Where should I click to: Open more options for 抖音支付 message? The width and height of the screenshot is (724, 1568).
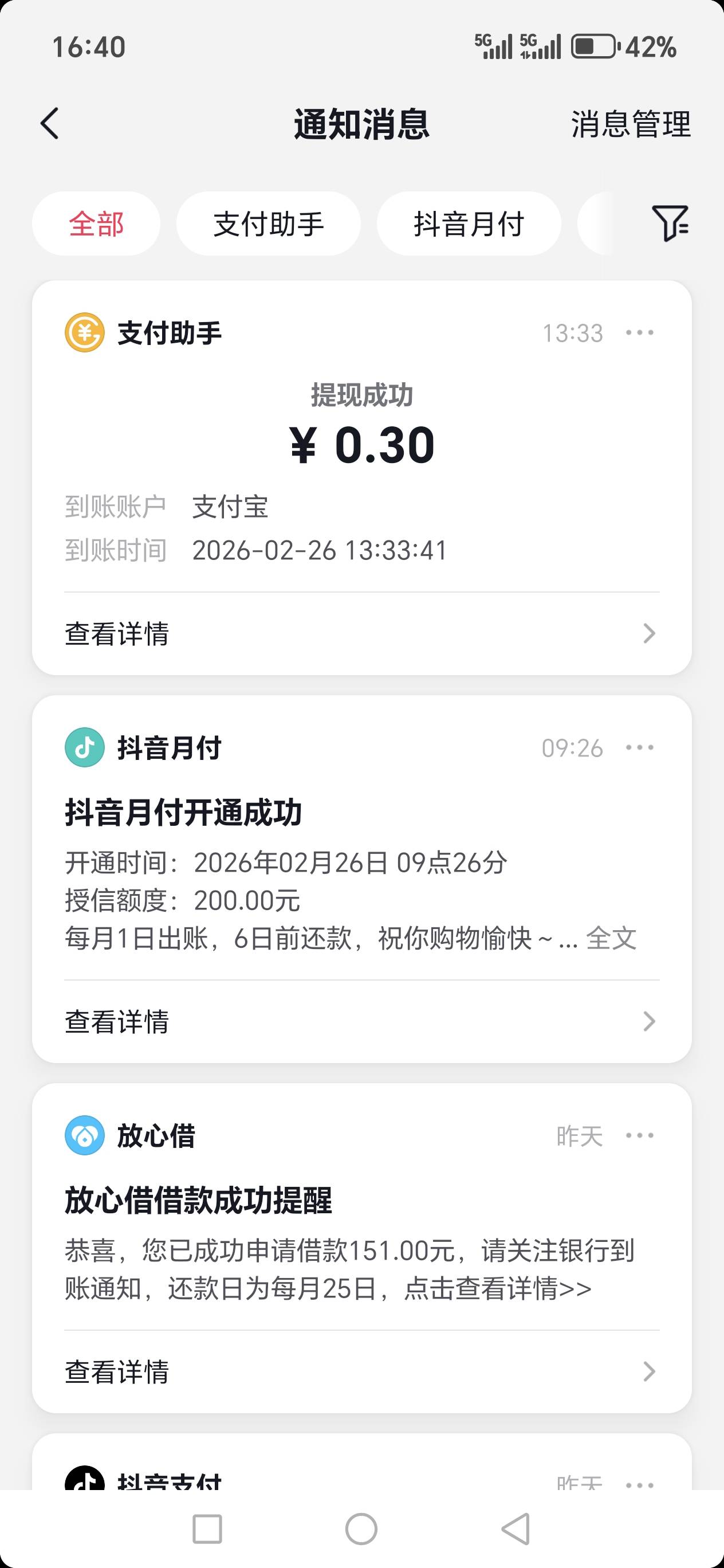click(x=639, y=1484)
